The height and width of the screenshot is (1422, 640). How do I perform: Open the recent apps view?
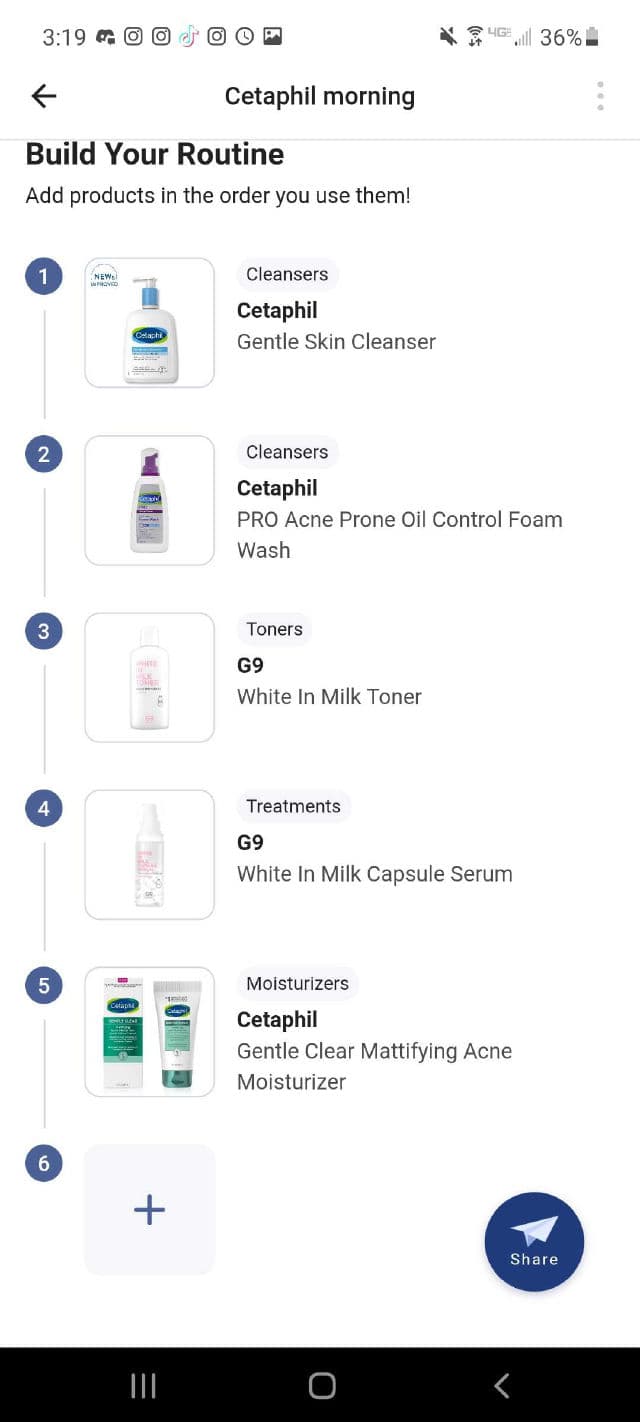143,1385
